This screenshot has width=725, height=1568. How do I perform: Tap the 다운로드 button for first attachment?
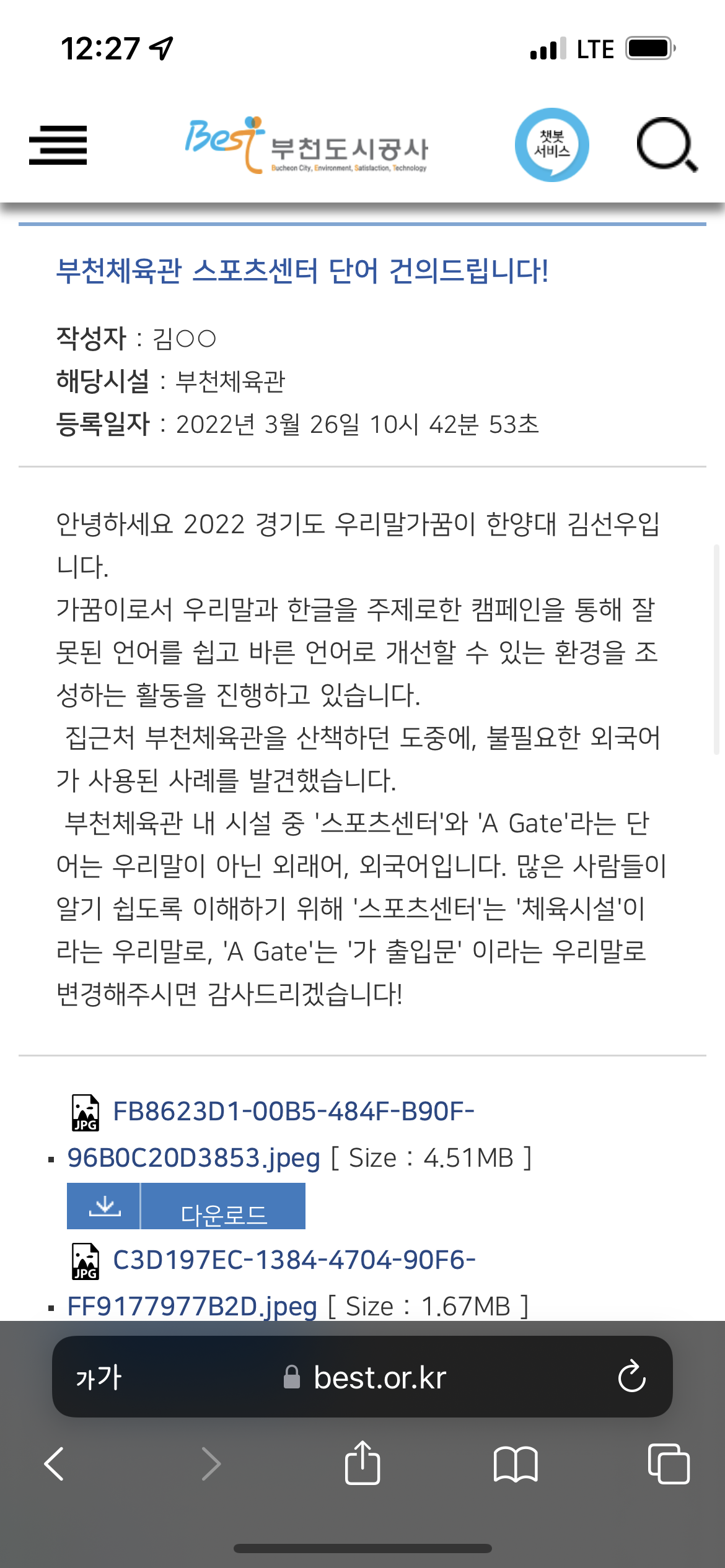(186, 1206)
